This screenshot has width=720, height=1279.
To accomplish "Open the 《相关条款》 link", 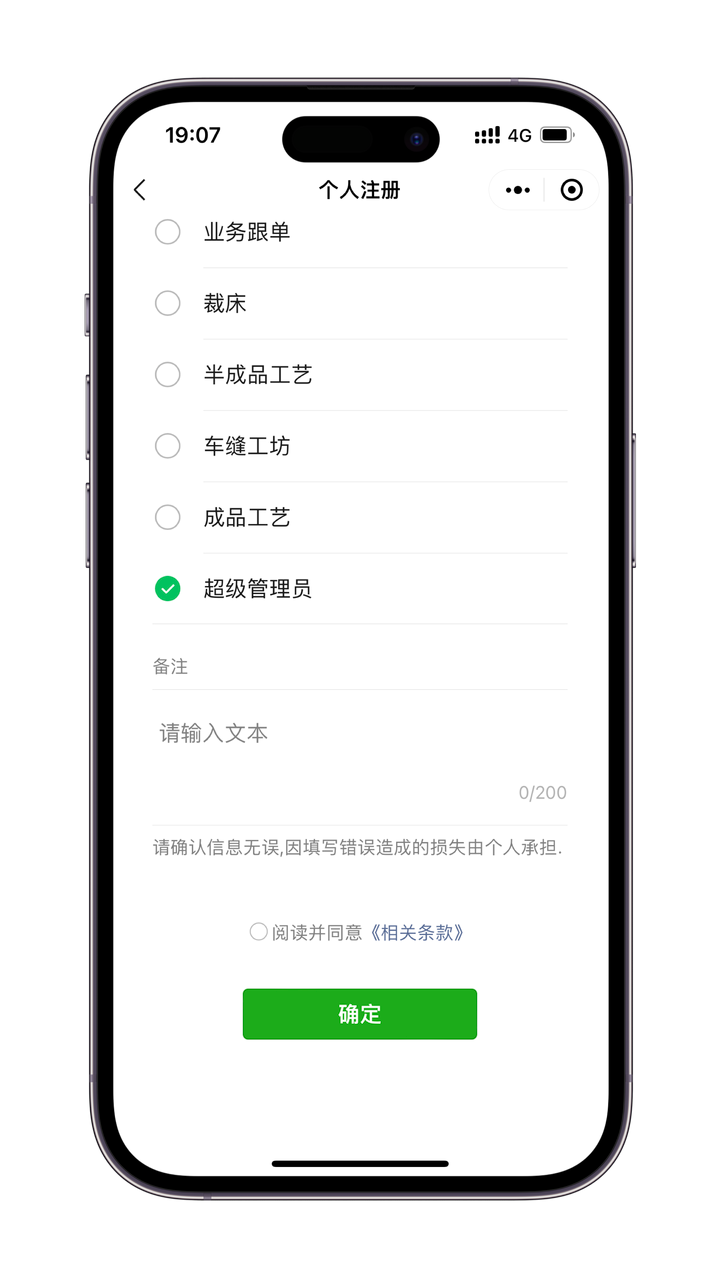I will [x=417, y=932].
